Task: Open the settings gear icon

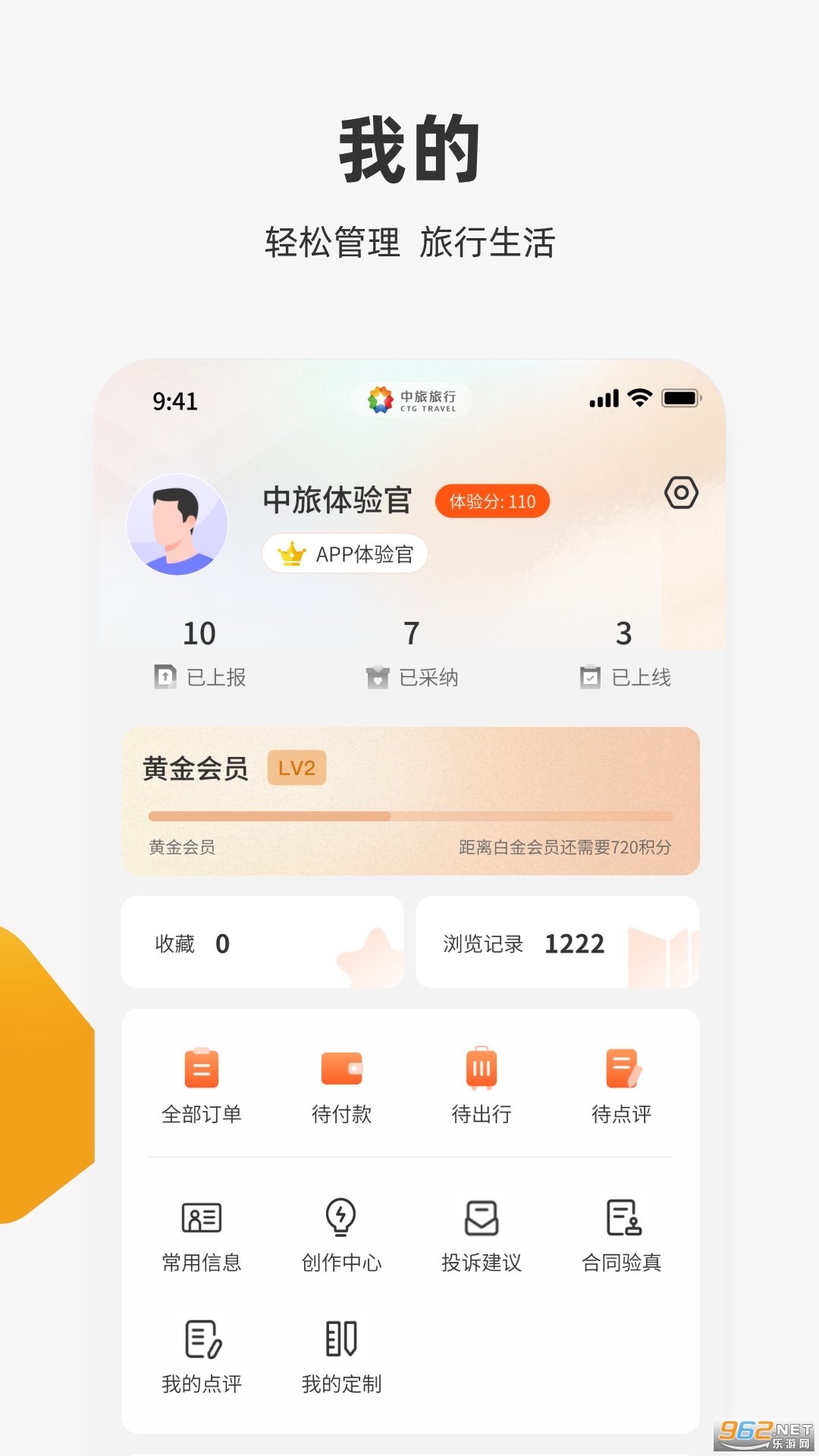Action: tap(681, 493)
